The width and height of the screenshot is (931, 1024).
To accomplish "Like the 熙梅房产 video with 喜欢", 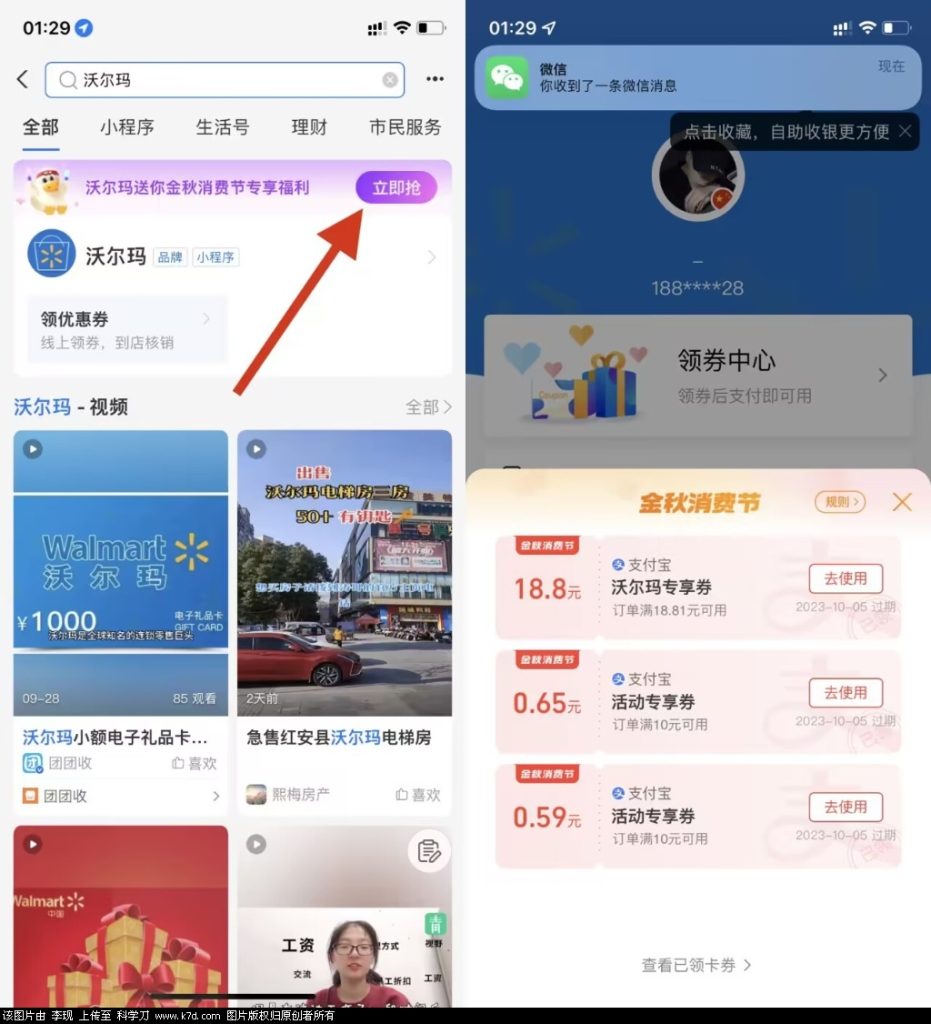I will [418, 795].
